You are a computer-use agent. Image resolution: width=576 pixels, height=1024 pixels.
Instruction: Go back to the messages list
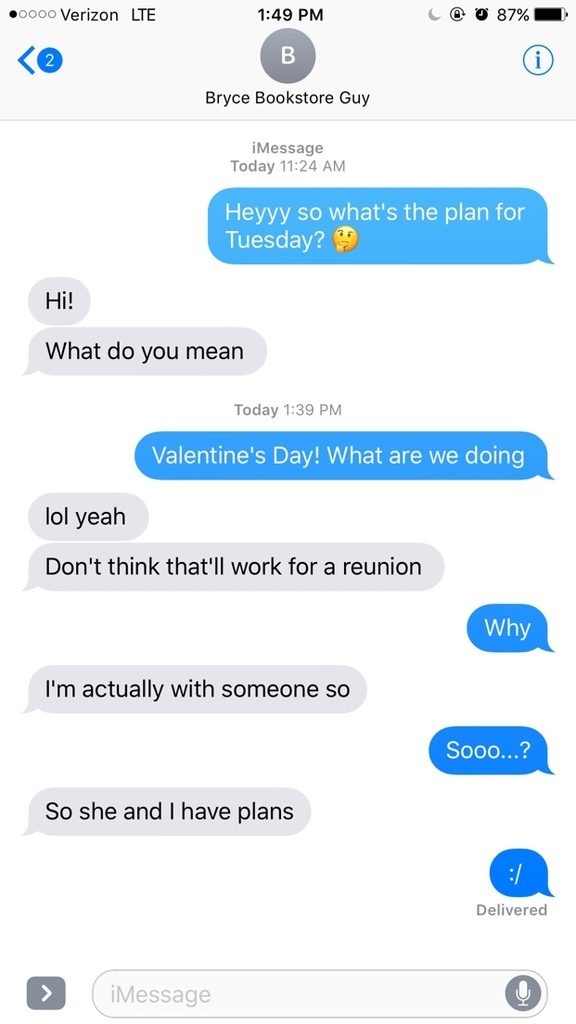pyautogui.click(x=39, y=61)
